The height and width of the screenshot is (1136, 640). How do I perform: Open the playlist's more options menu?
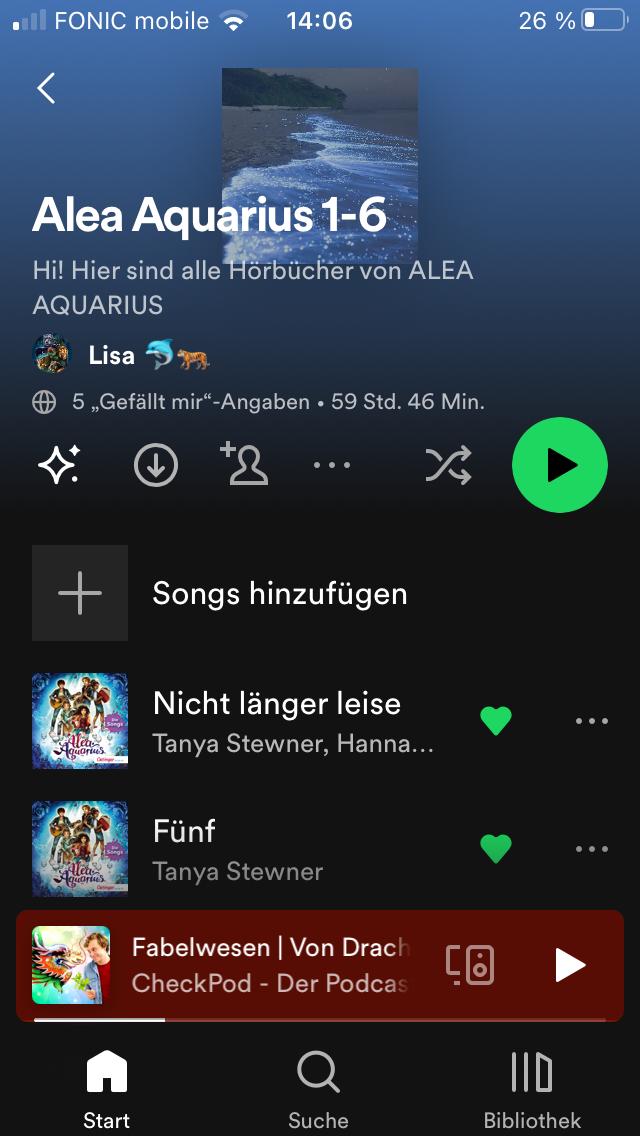332,465
